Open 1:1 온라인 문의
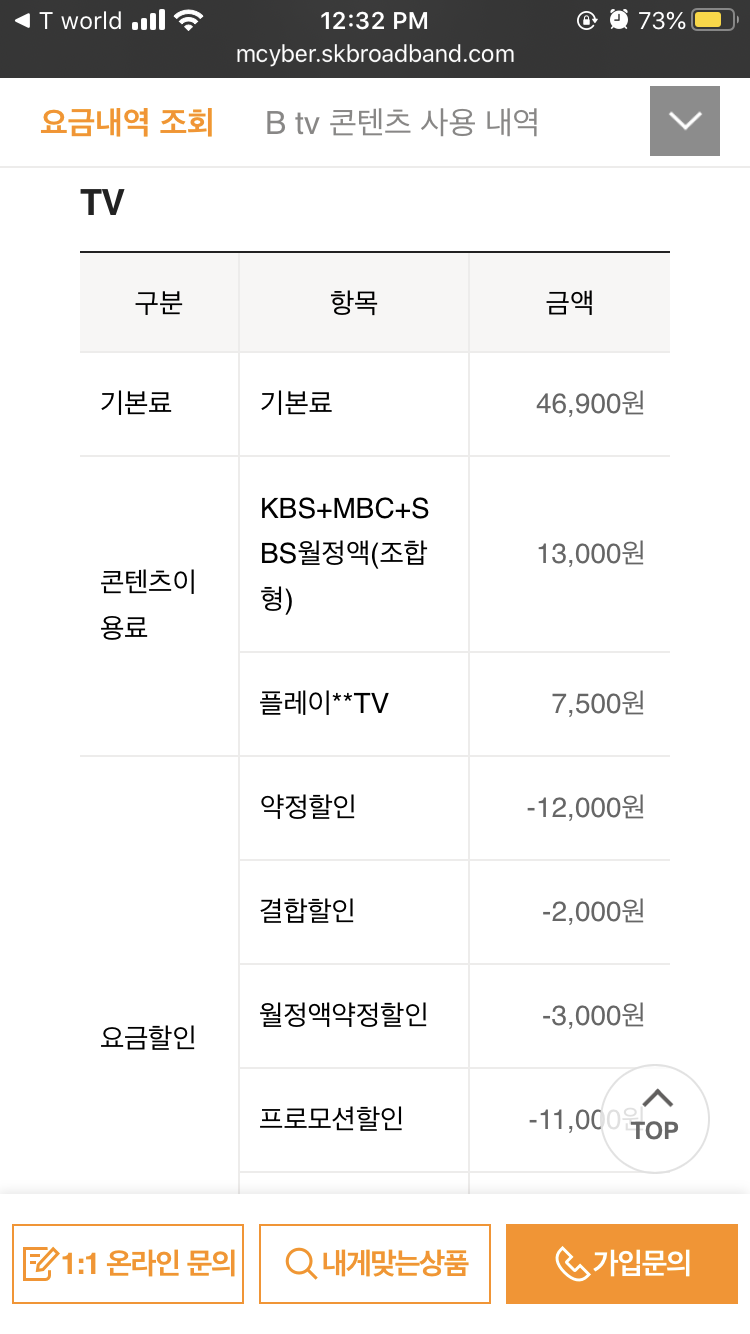Image resolution: width=750 pixels, height=1334 pixels. 128,1264
